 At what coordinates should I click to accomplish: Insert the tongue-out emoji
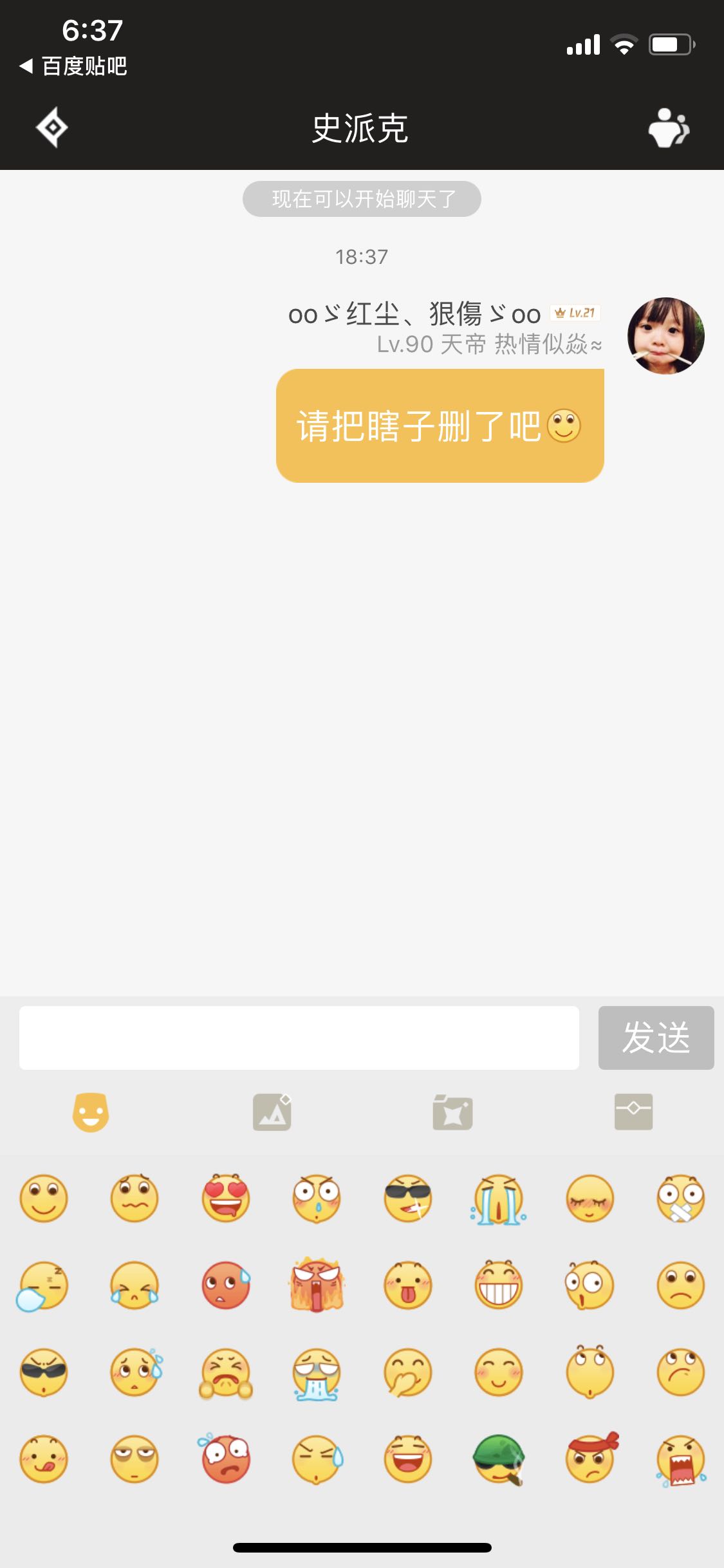[407, 1285]
